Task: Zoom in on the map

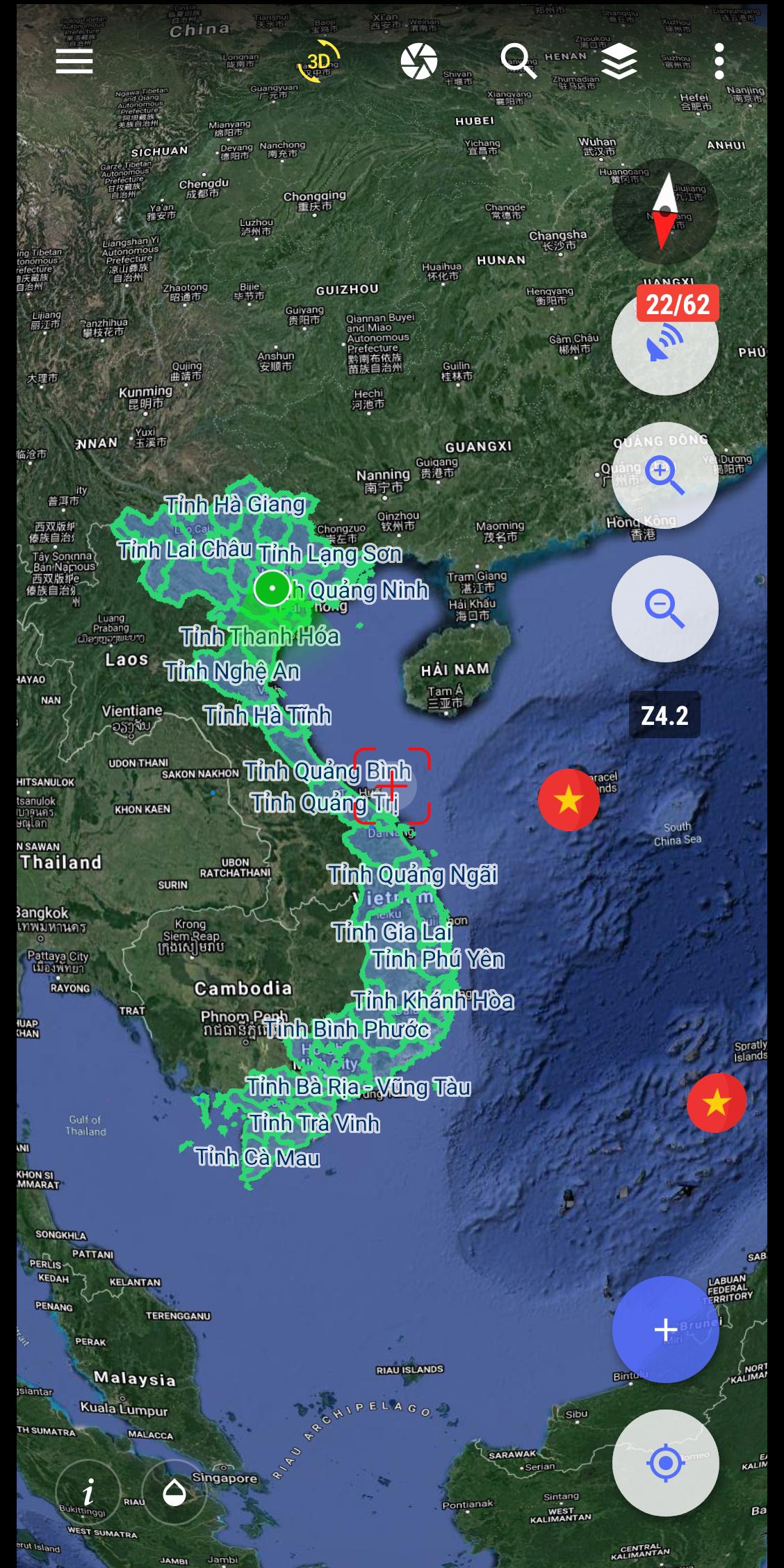Action: click(x=665, y=475)
